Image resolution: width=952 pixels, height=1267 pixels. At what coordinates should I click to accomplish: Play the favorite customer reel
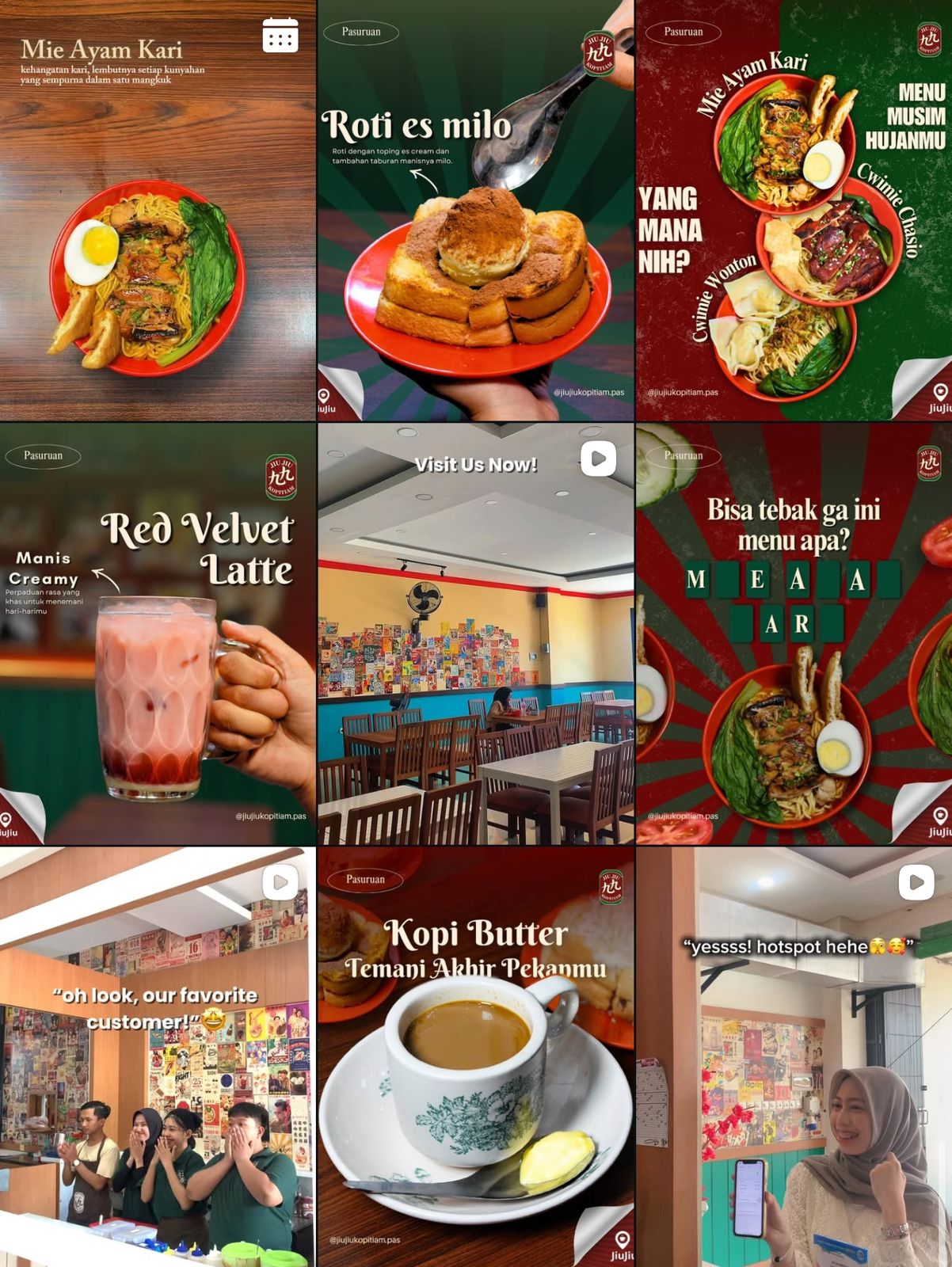pyautogui.click(x=158, y=1057)
